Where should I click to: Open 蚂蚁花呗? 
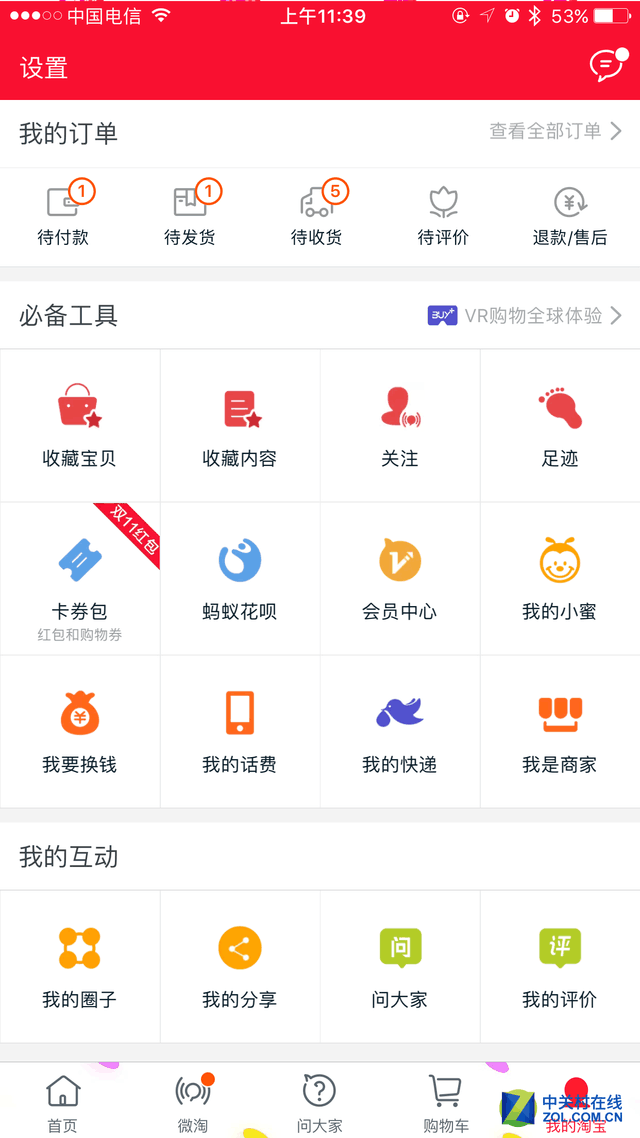240,580
